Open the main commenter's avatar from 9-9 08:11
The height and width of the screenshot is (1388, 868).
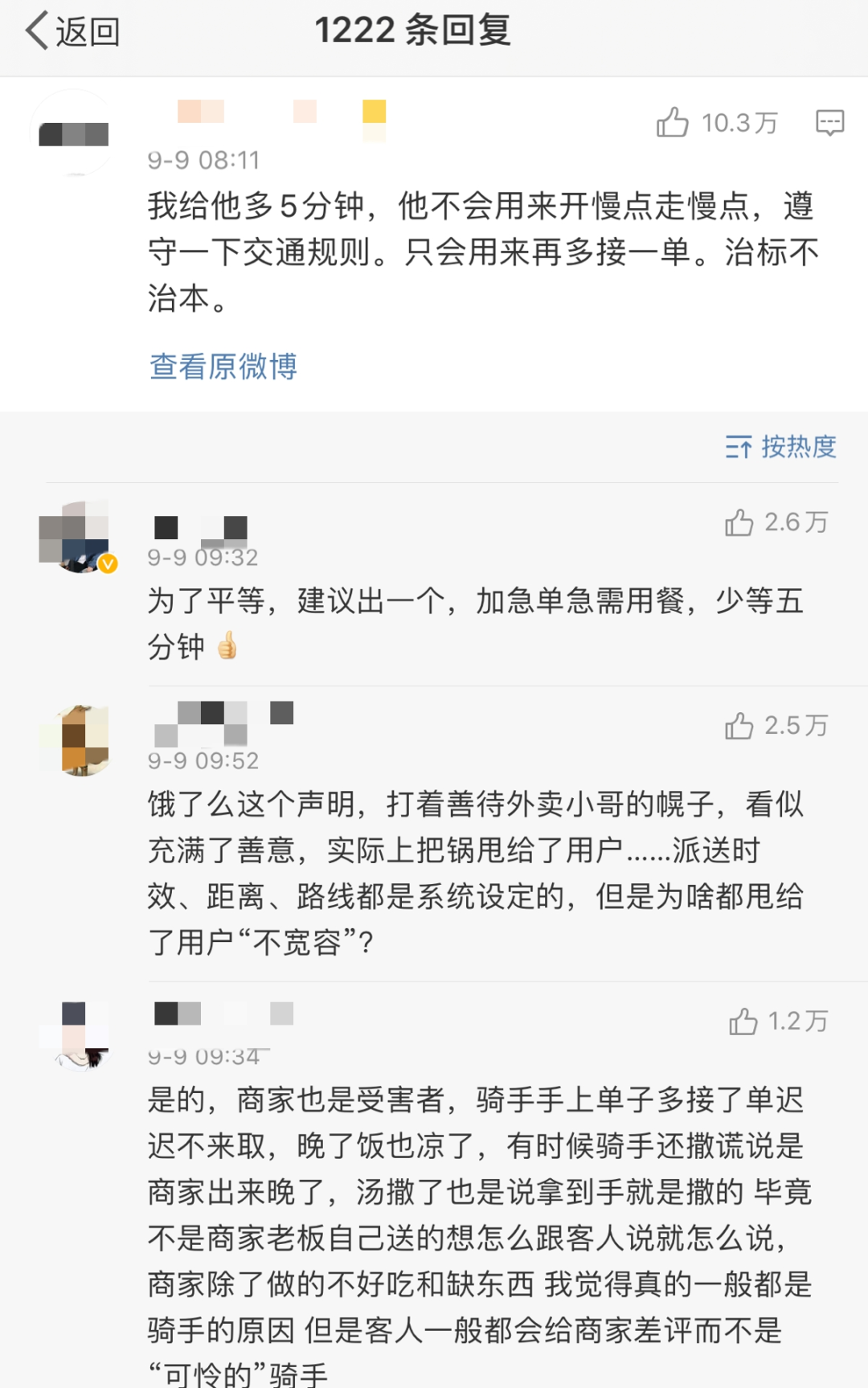tap(73, 133)
